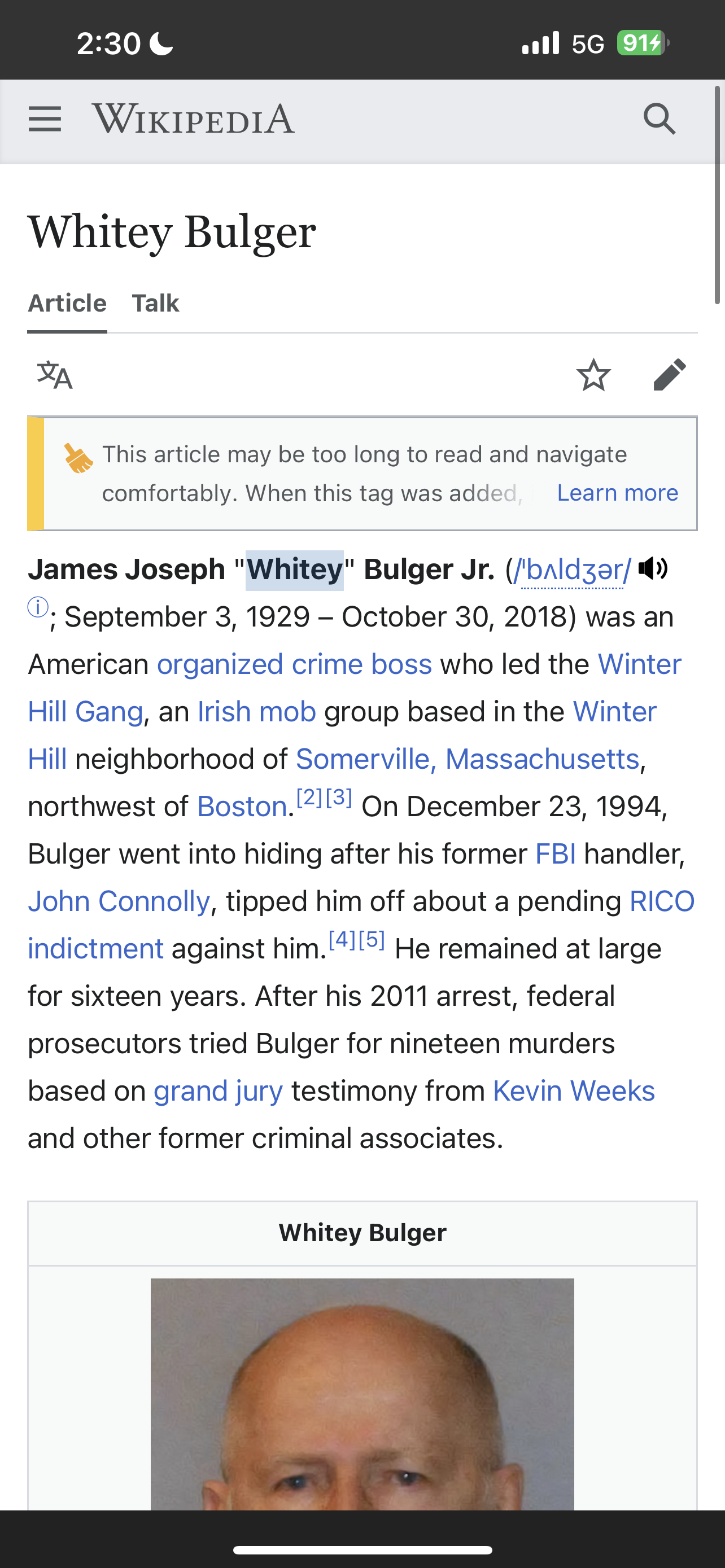Open the FBI link
The height and width of the screenshot is (1568, 725).
[x=556, y=854]
